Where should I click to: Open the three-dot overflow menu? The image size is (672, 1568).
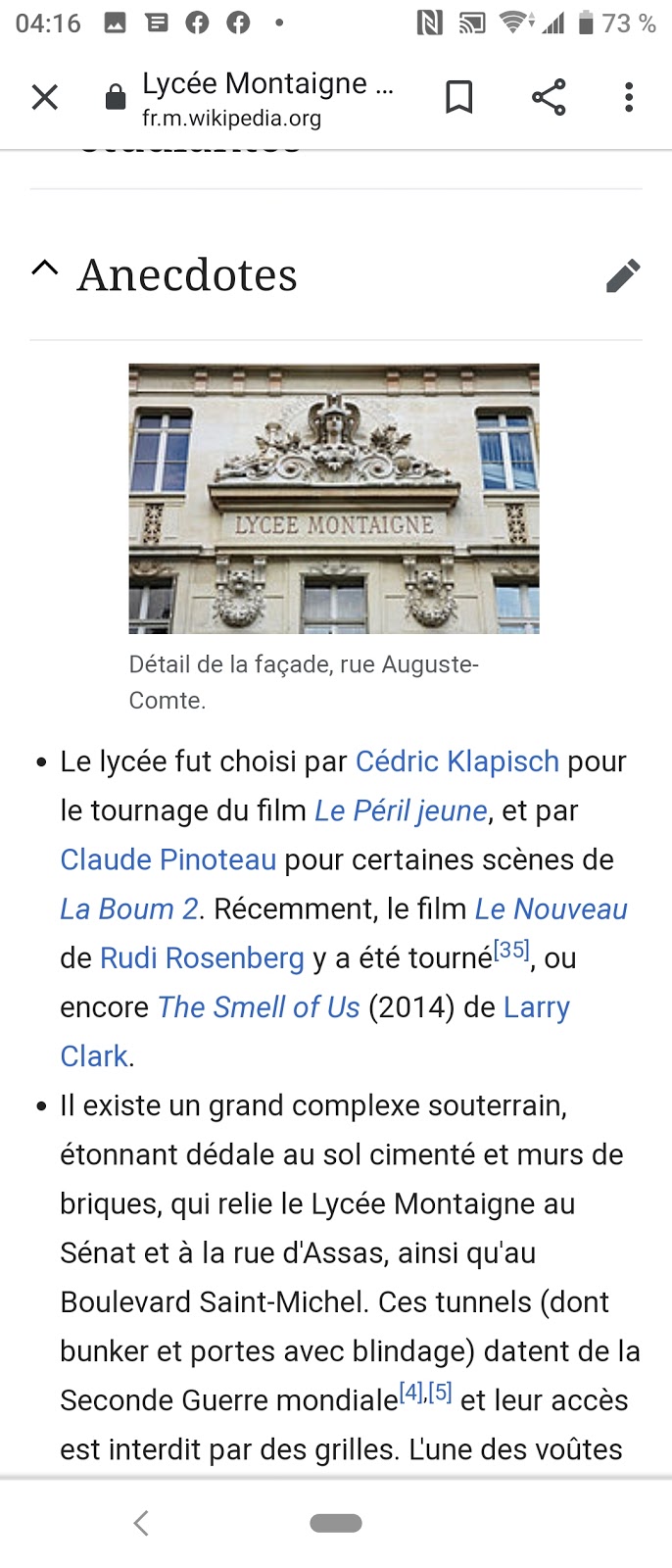pyautogui.click(x=629, y=97)
